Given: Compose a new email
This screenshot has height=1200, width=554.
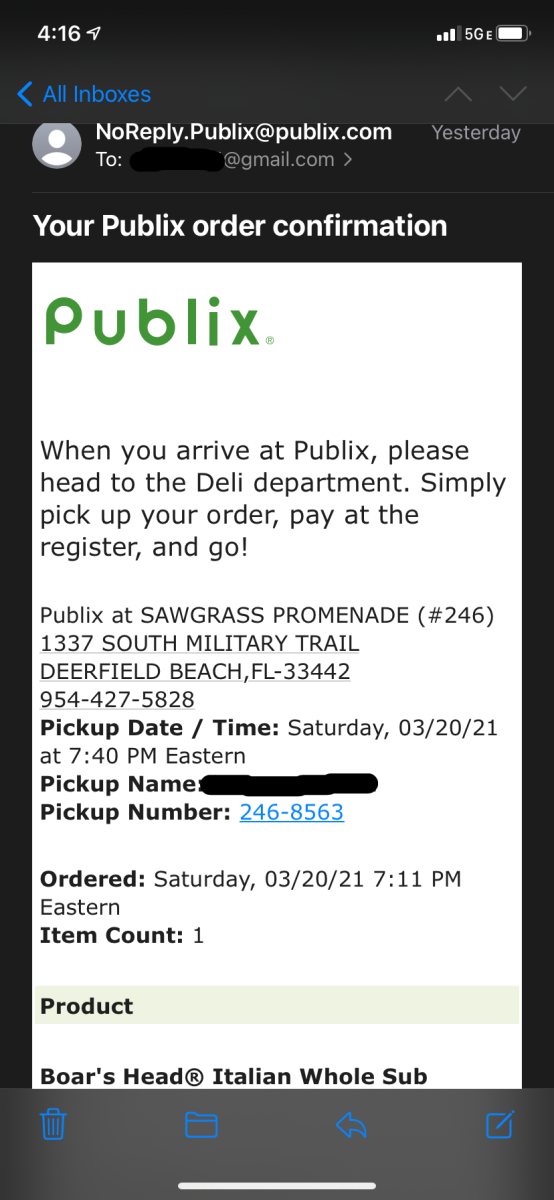Looking at the screenshot, I should tap(500, 1124).
